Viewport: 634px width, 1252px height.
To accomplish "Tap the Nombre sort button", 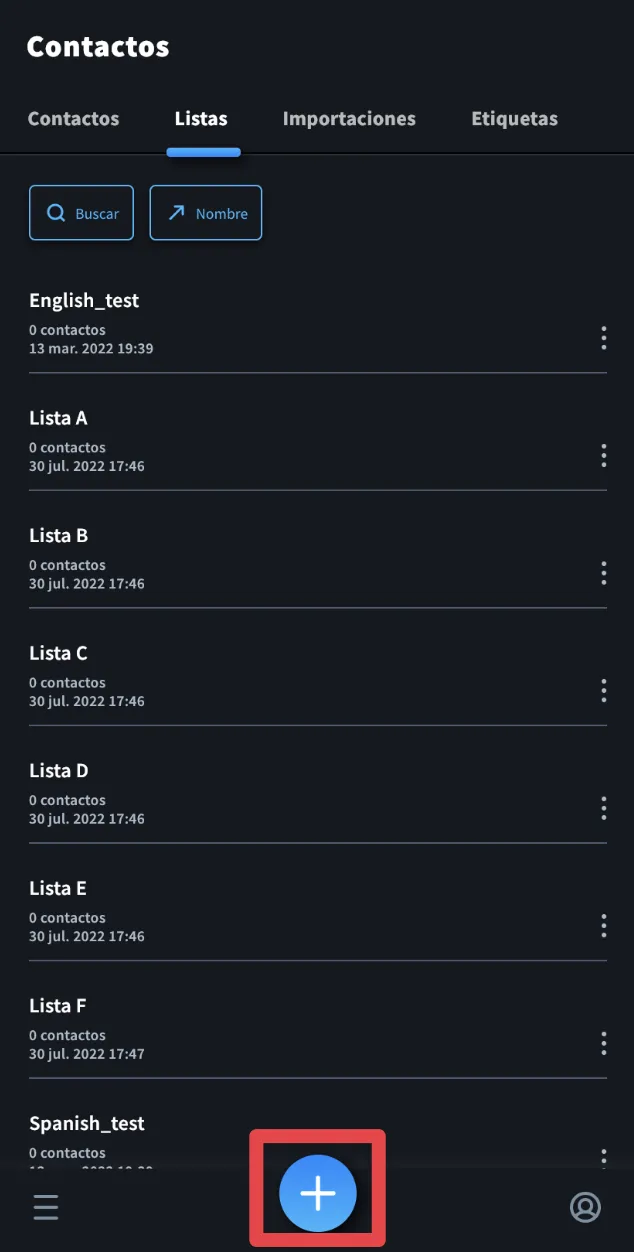I will point(206,213).
